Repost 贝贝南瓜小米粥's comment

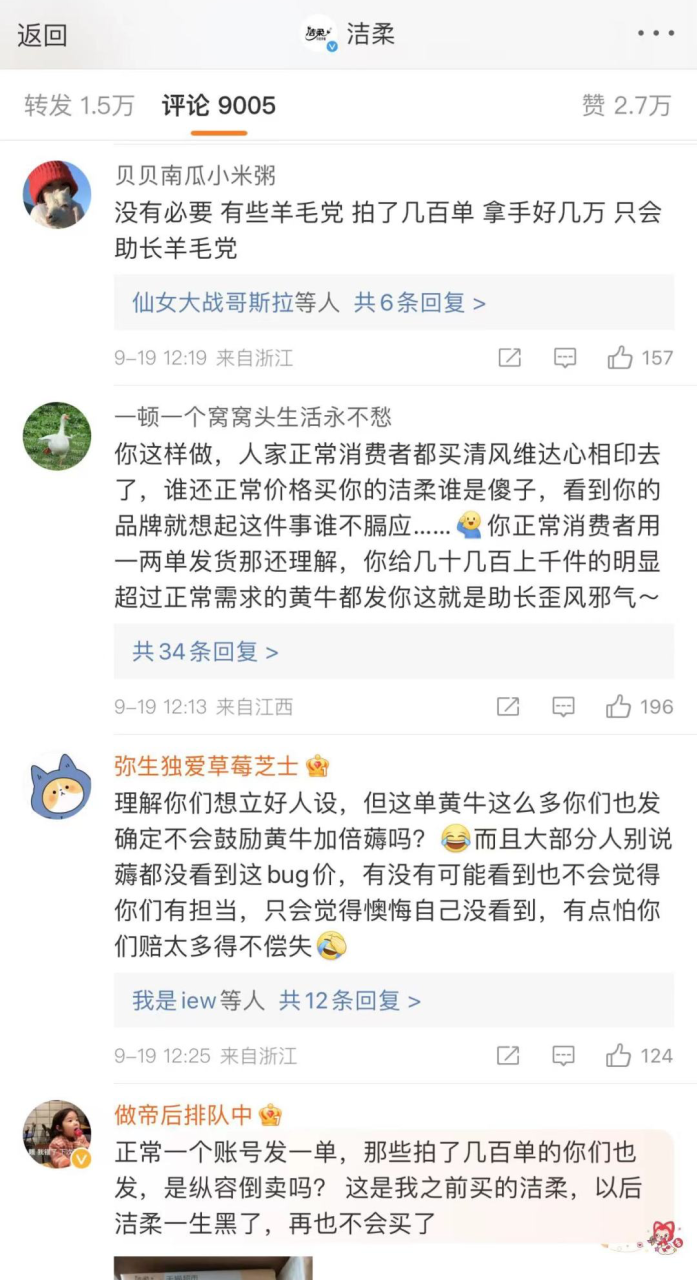pyautogui.click(x=509, y=357)
